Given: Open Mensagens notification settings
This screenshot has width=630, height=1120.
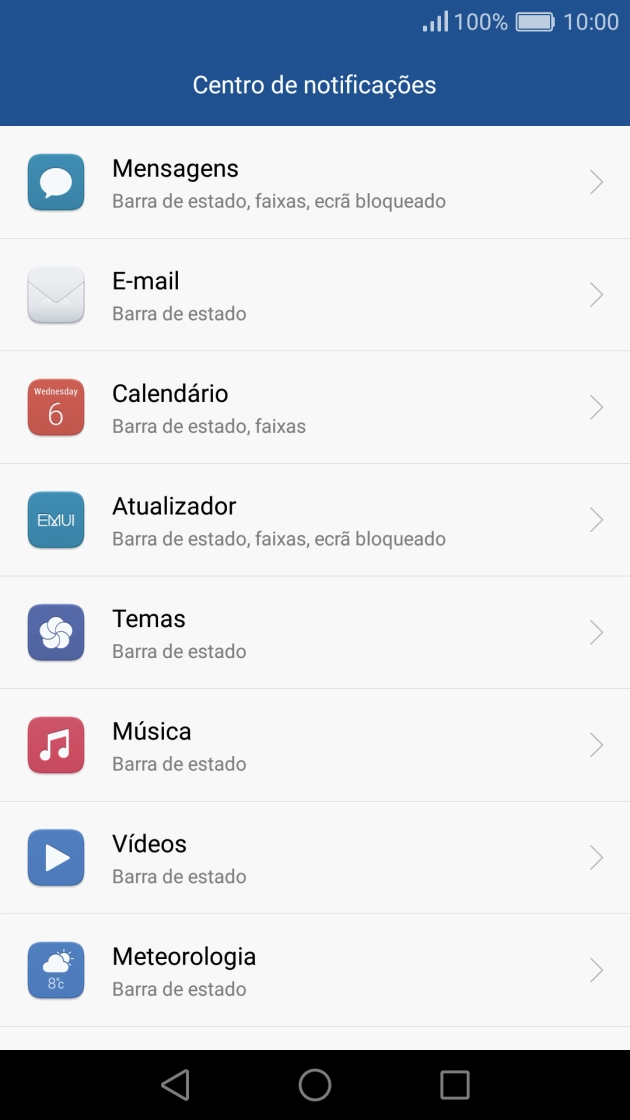Looking at the screenshot, I should click(315, 182).
